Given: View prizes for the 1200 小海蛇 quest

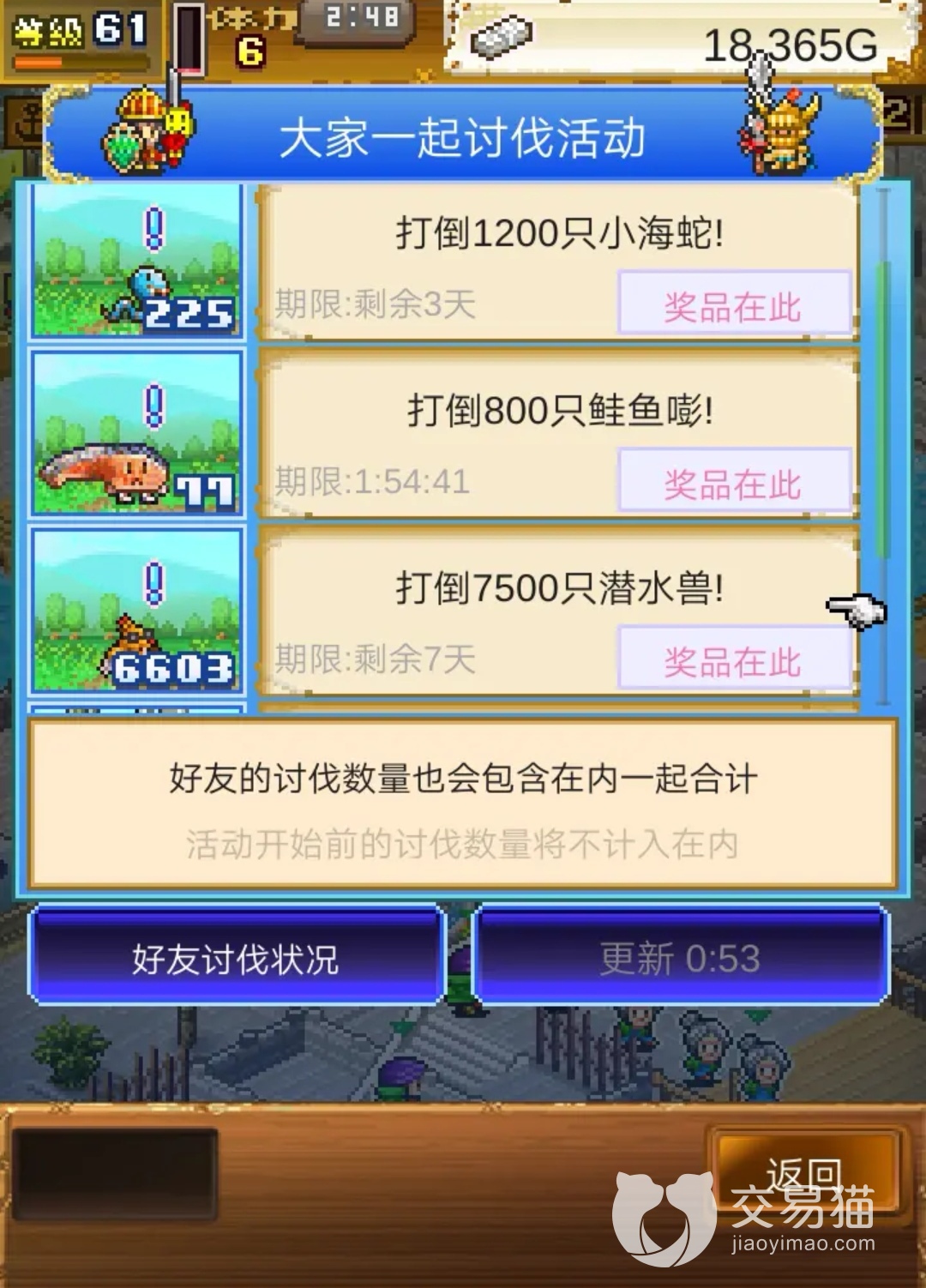Looking at the screenshot, I should tap(734, 304).
